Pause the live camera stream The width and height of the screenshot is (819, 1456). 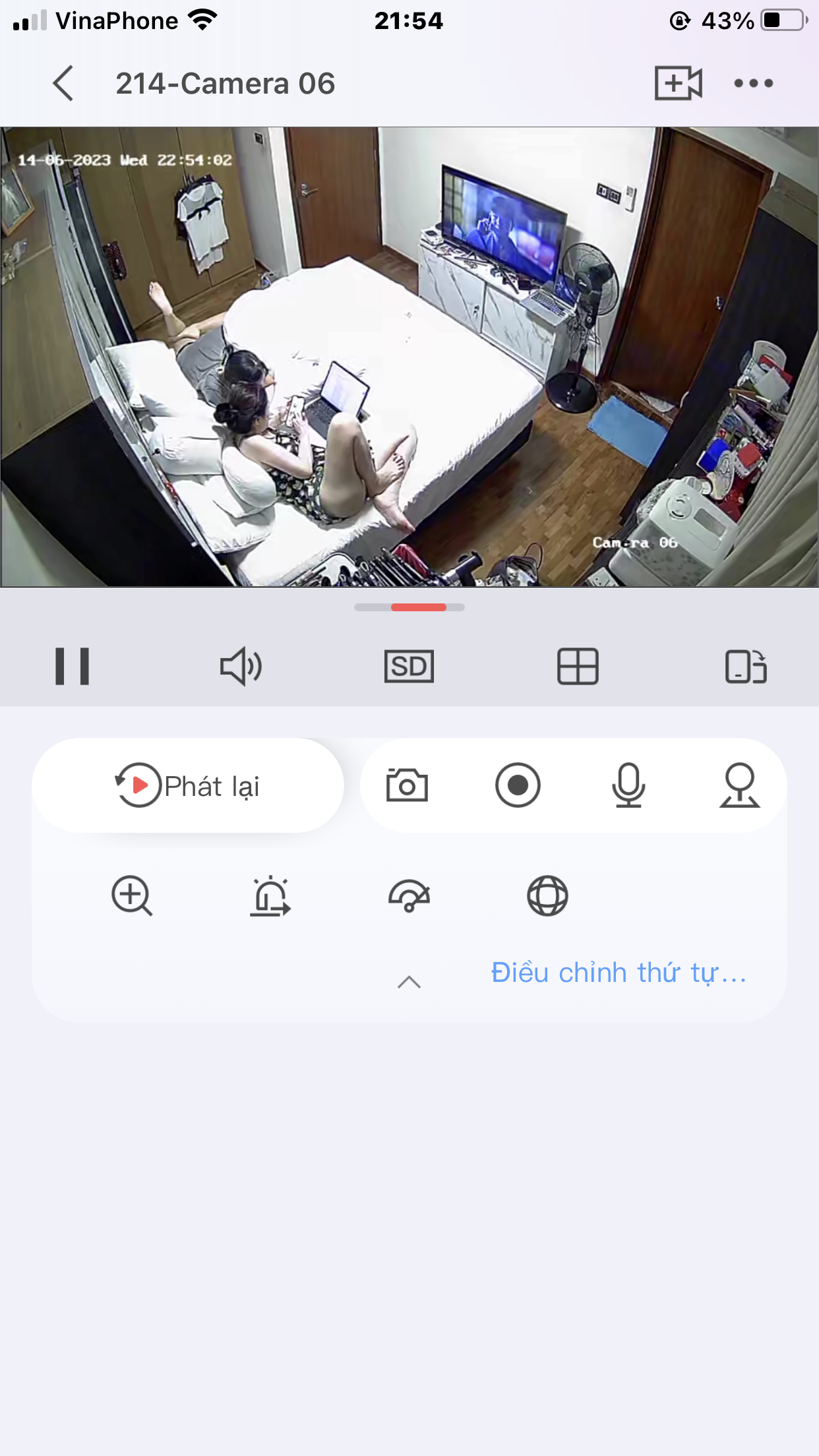click(x=73, y=667)
